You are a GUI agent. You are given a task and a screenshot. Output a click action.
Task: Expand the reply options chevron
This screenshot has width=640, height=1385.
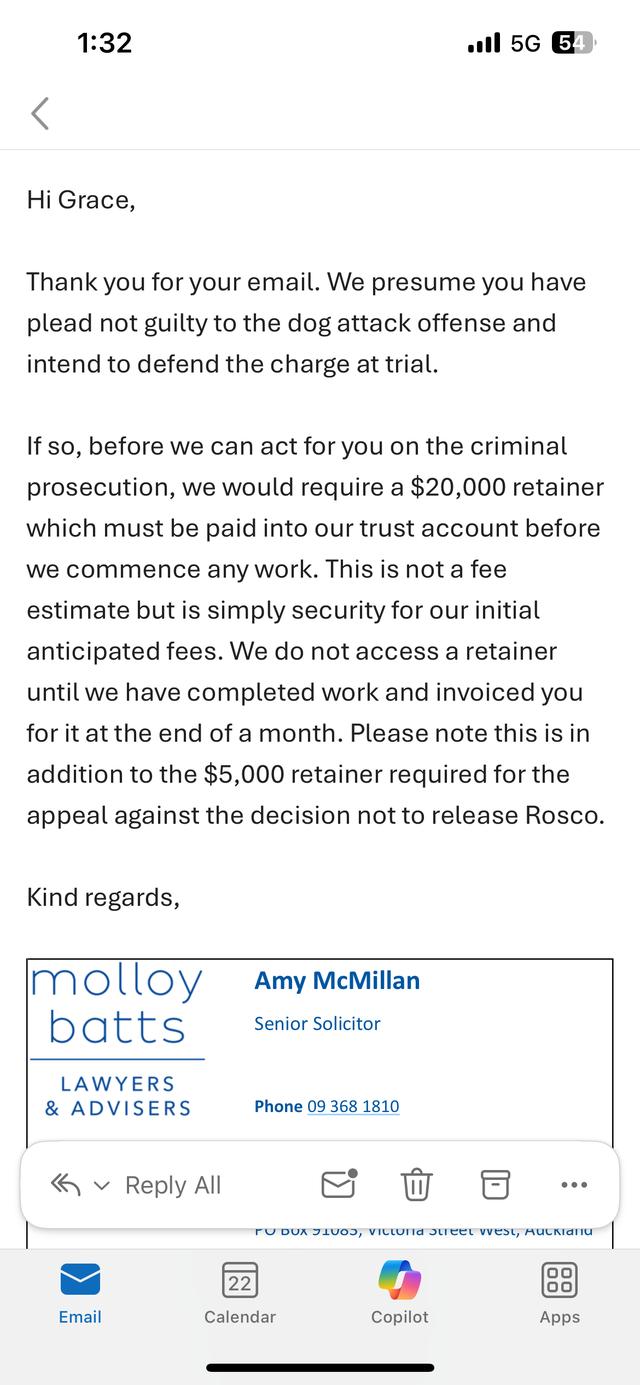pos(101,1186)
